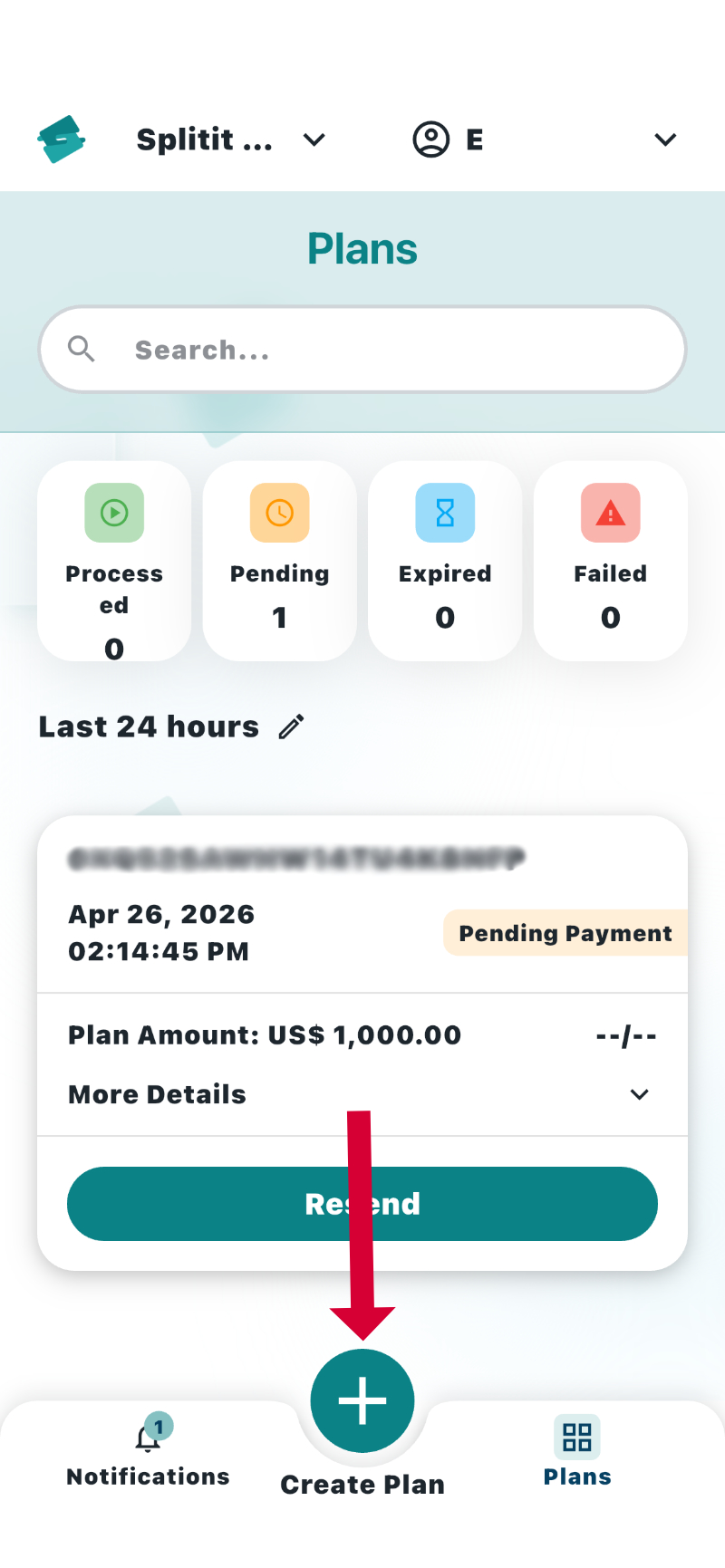Expand the Splitit merchant dropdown arrow

tap(313, 139)
